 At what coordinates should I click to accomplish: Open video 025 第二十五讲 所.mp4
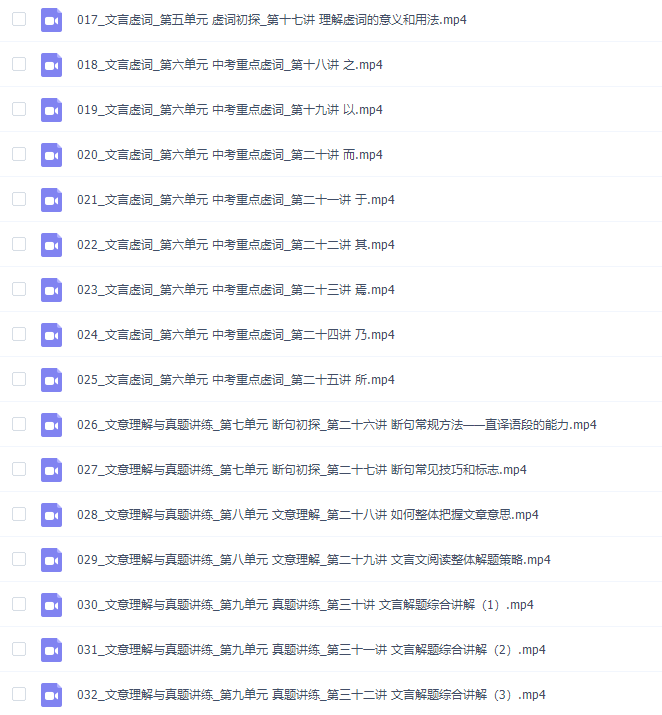pyautogui.click(x=235, y=380)
